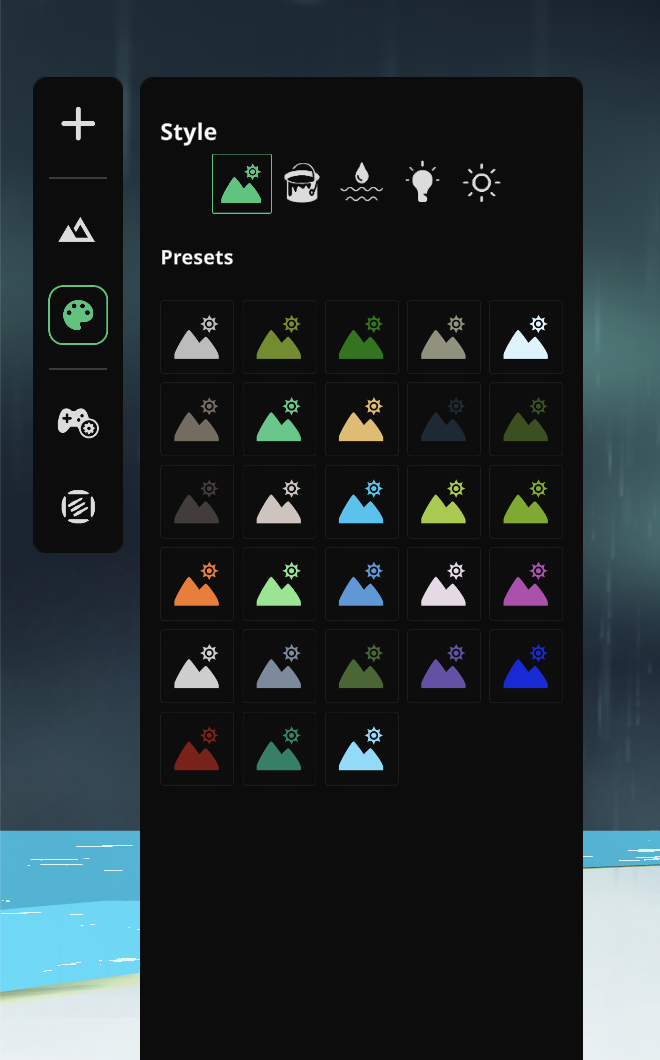Screen dimensions: 660x1060
Task: Apply the purple mountain preset
Action: 444,666
